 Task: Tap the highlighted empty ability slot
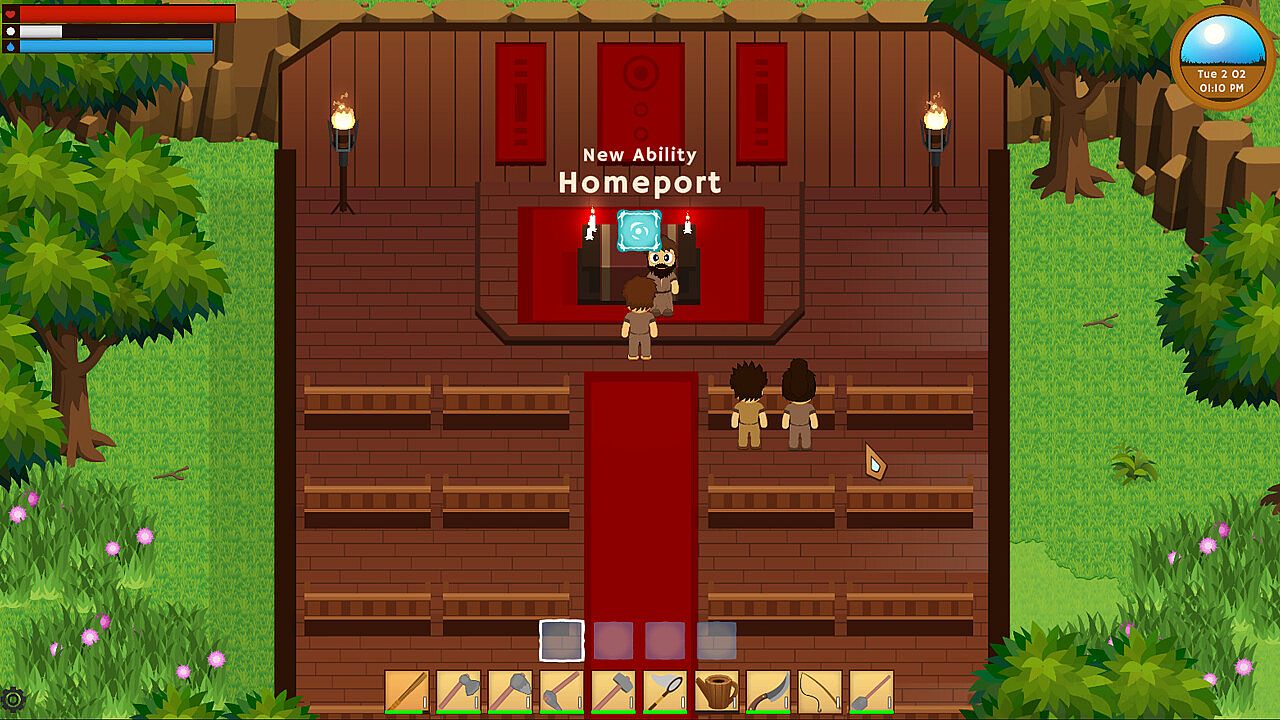point(562,641)
